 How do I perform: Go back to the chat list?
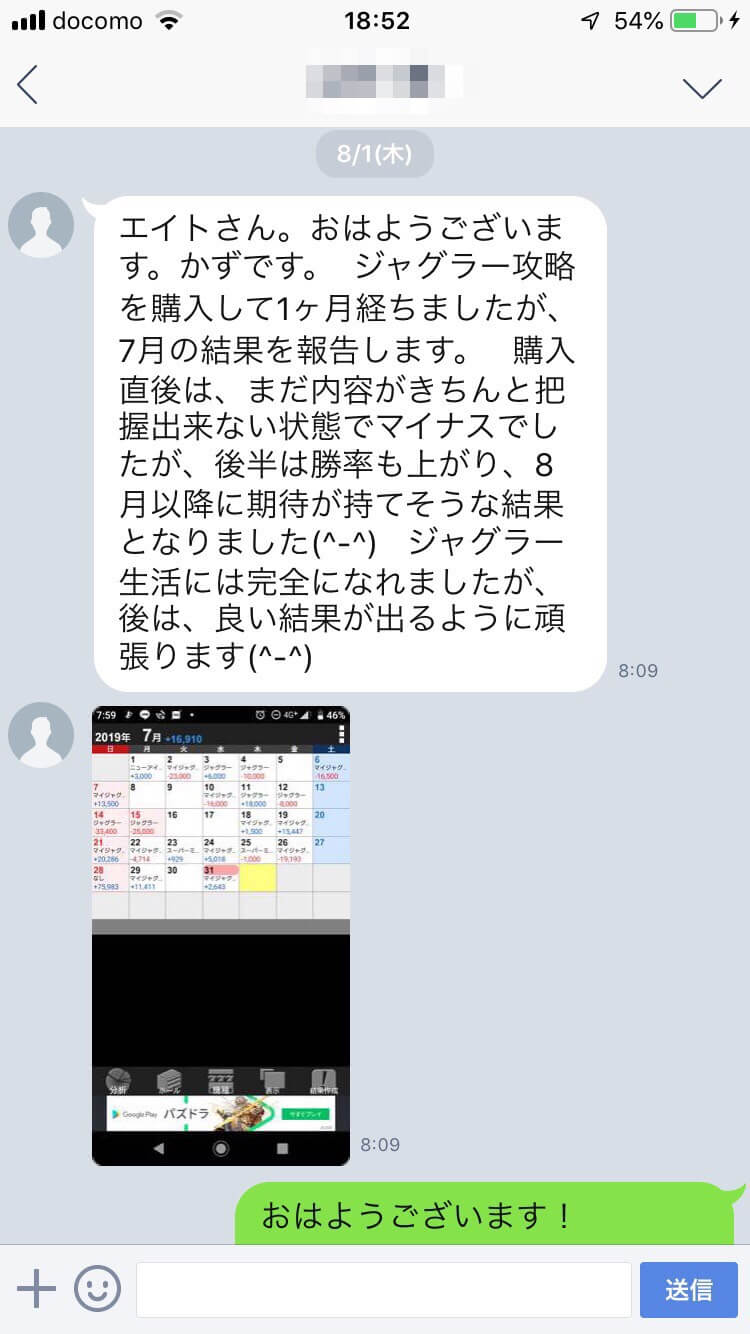coord(28,85)
